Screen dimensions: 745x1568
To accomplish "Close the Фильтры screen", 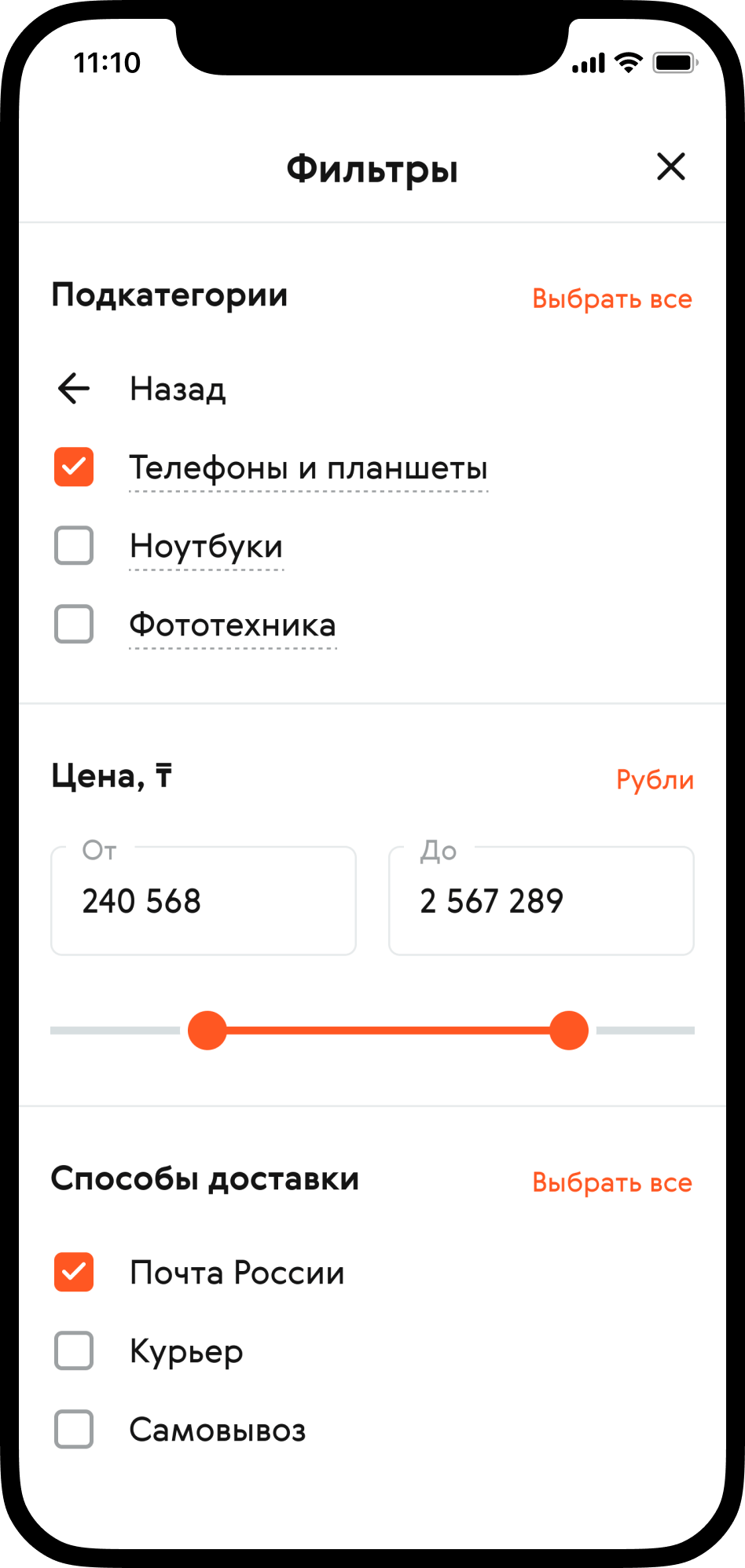I will tap(670, 167).
